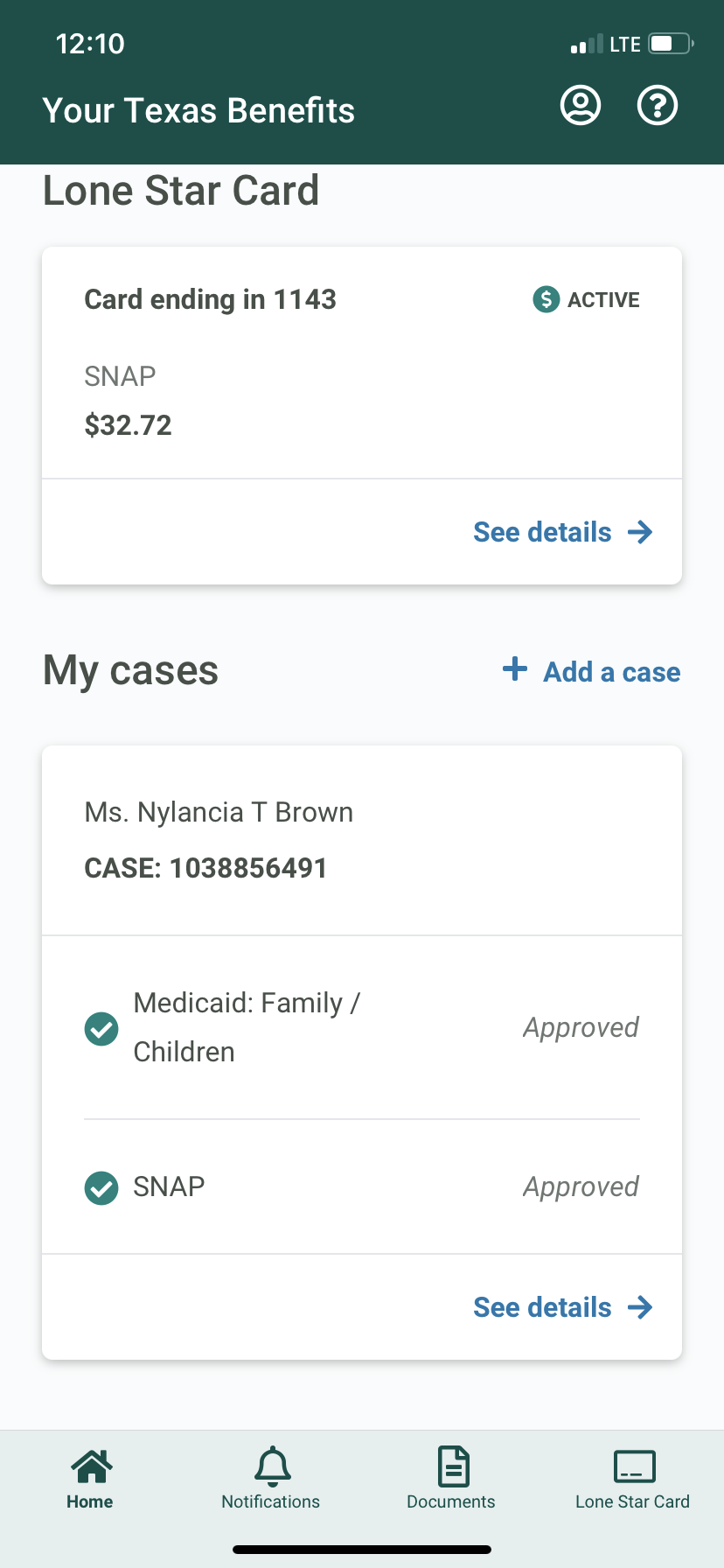
Task: Switch to the Lone Star Card tab
Action: click(633, 1478)
